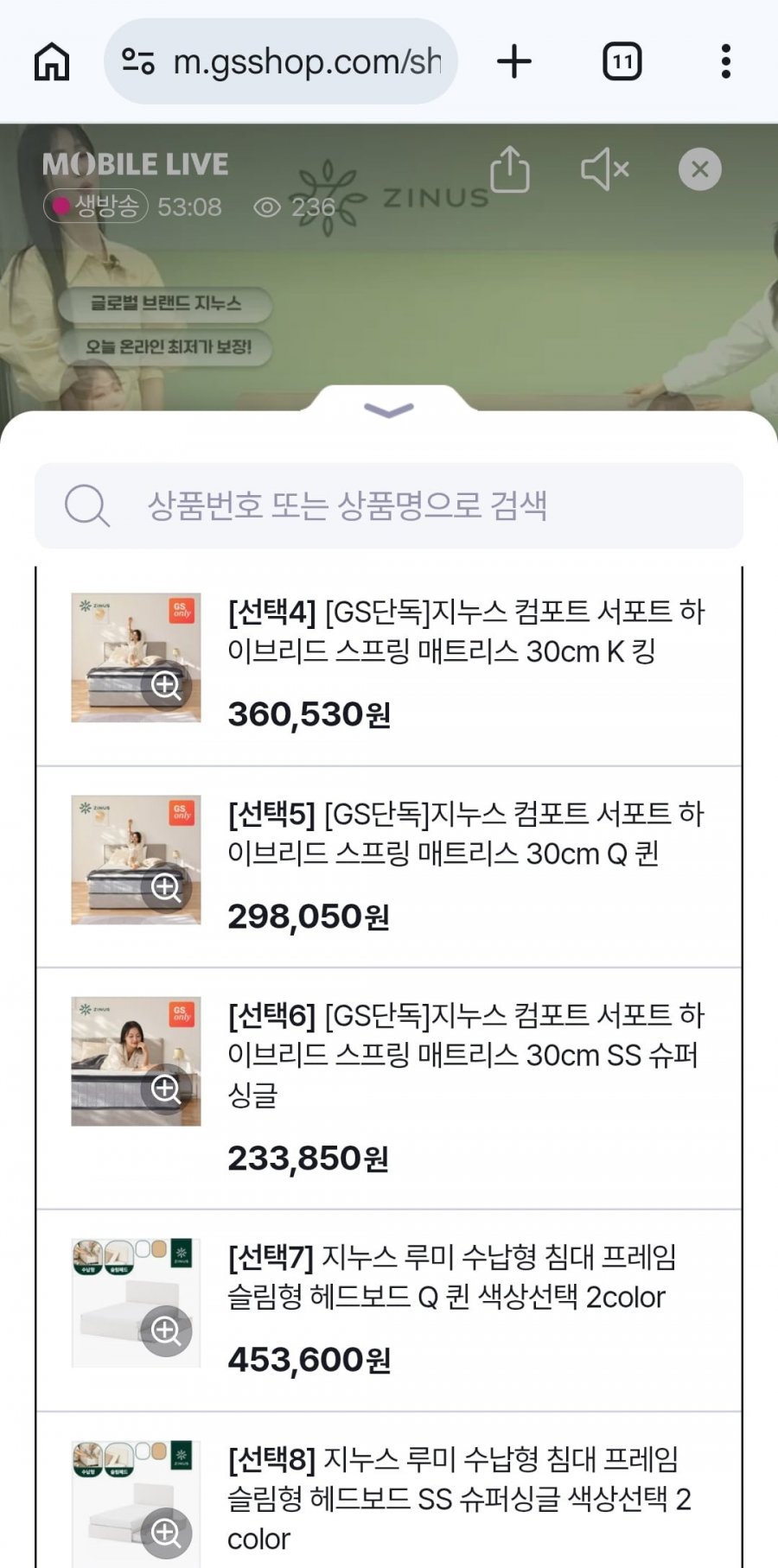The width and height of the screenshot is (778, 1568).
Task: Enlarge the 선택7 Q 퀸 bed frame image
Action: pyautogui.click(x=165, y=1330)
